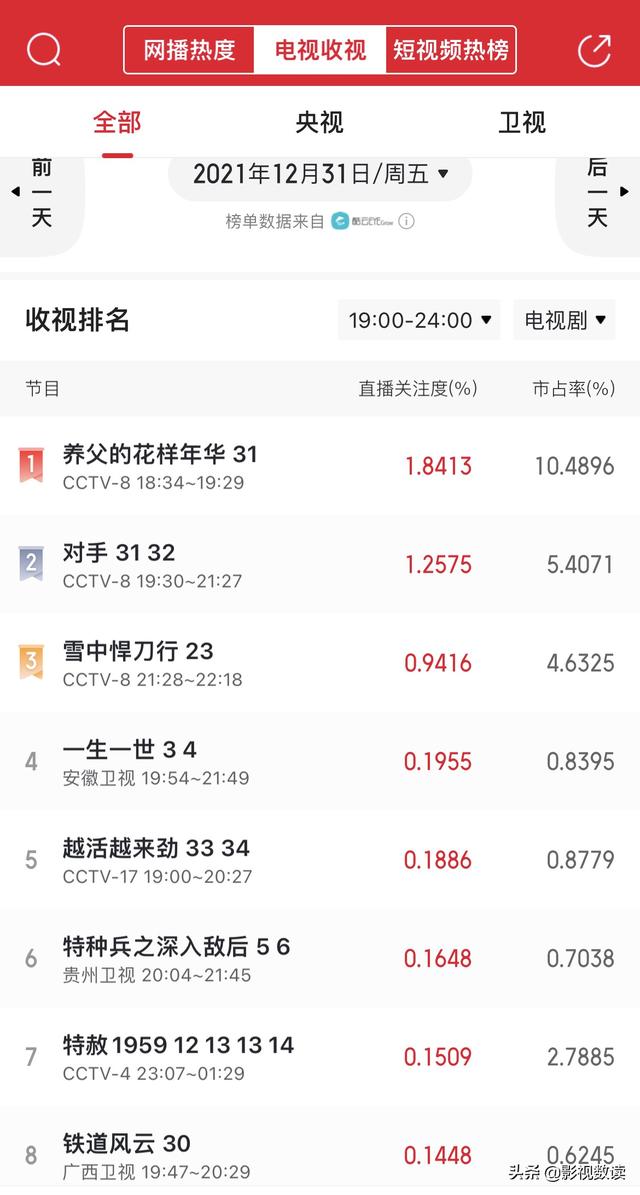This screenshot has height=1195, width=640.
Task: Open 雪中悍刀行 23 entry
Action: (320, 662)
